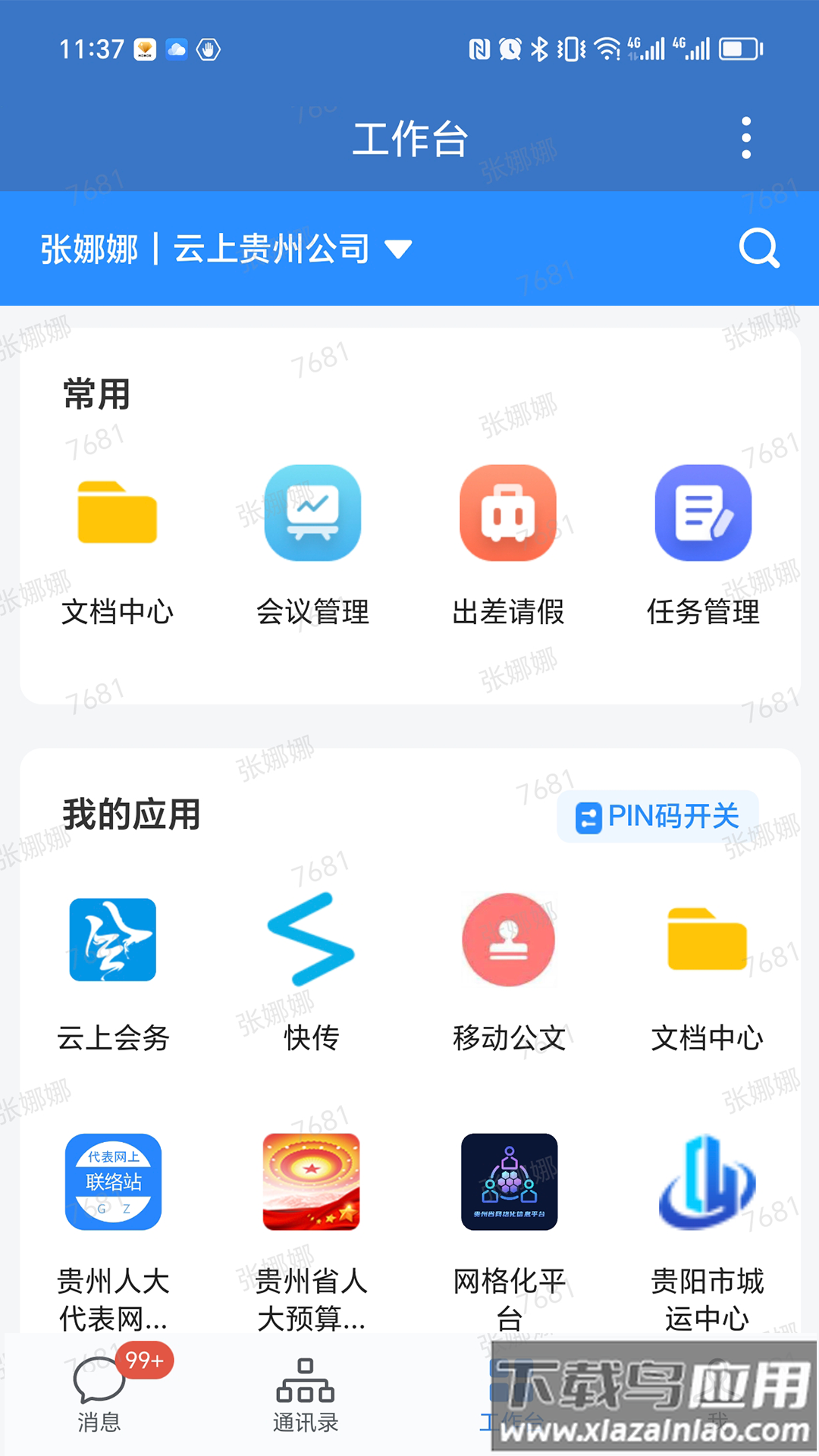Open 会议管理 in the 常用 section

[312, 513]
